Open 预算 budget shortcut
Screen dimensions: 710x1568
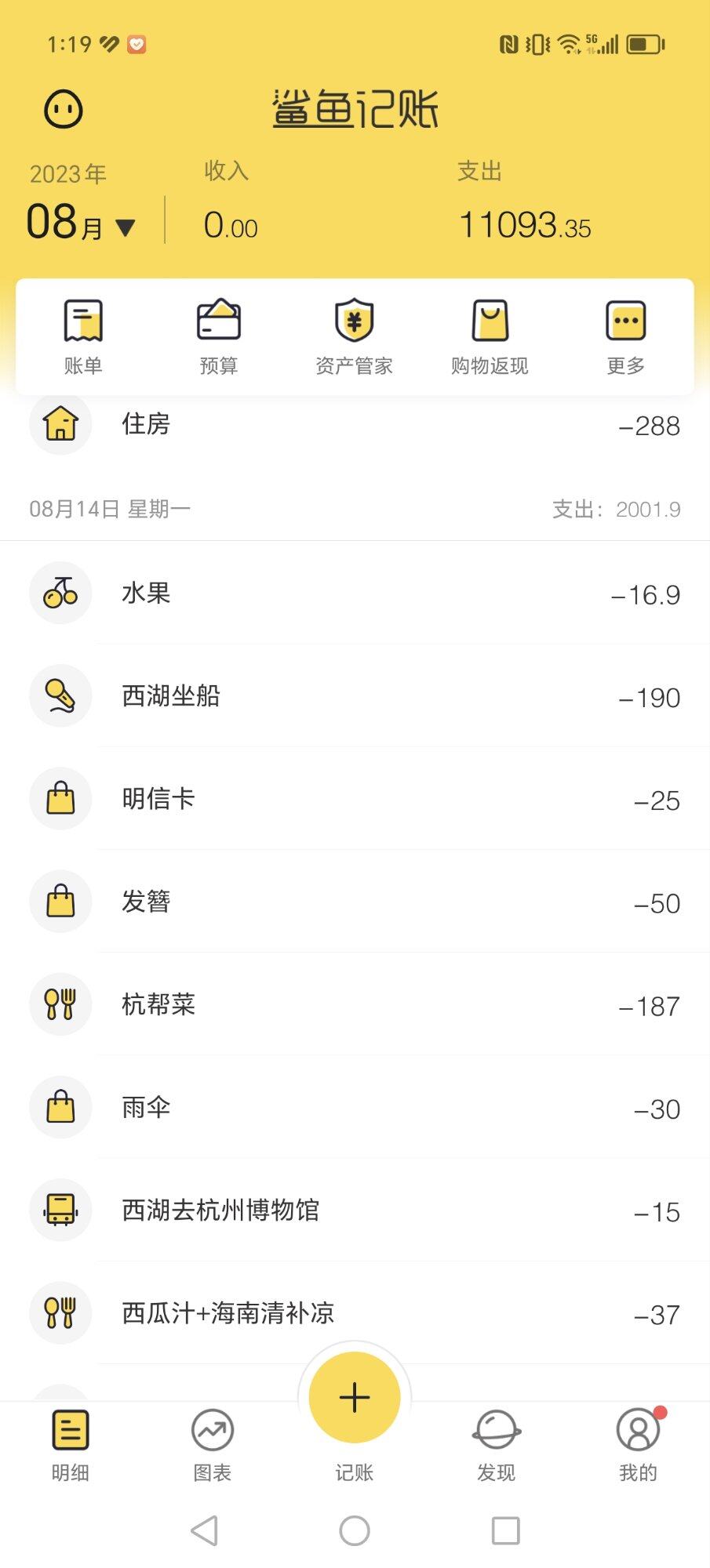point(219,337)
